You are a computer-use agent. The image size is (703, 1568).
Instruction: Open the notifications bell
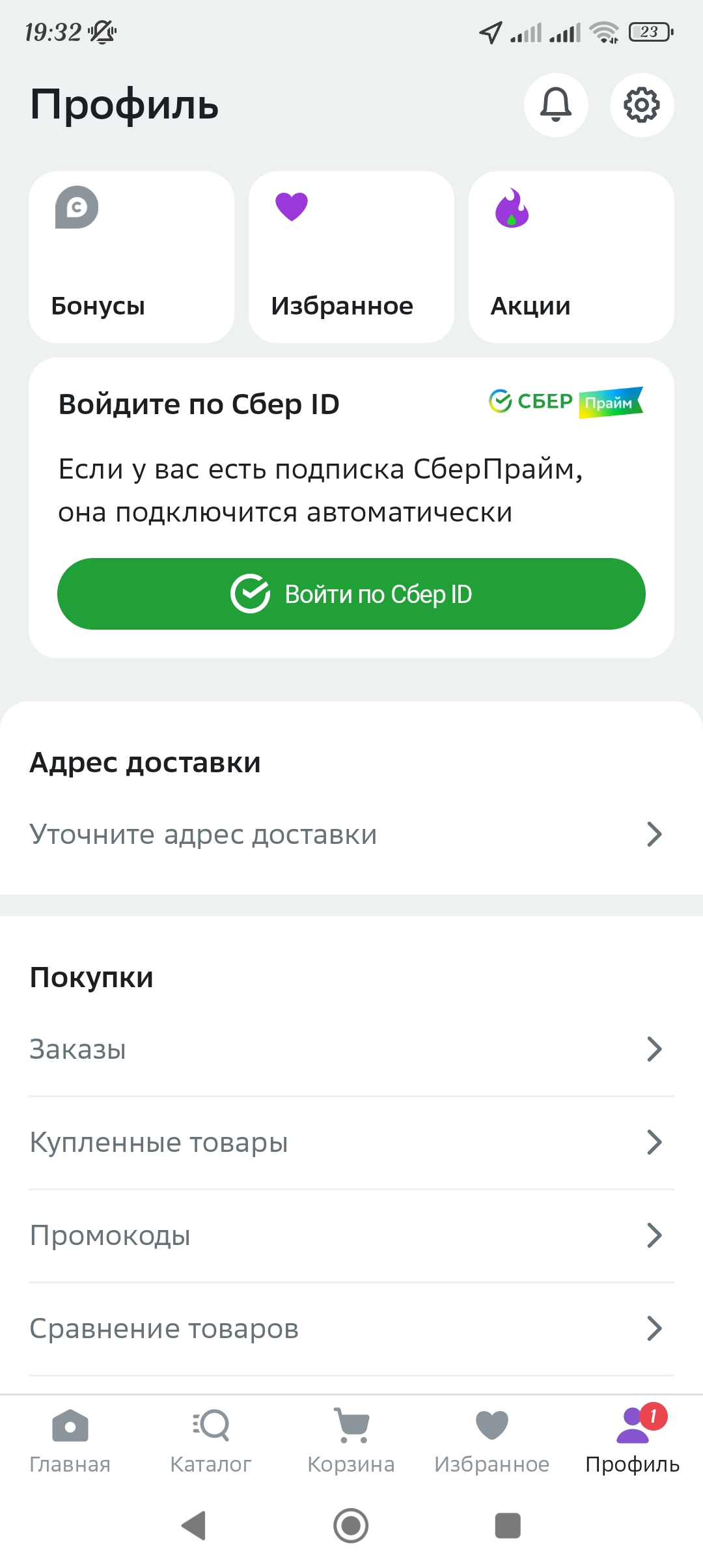coord(556,105)
